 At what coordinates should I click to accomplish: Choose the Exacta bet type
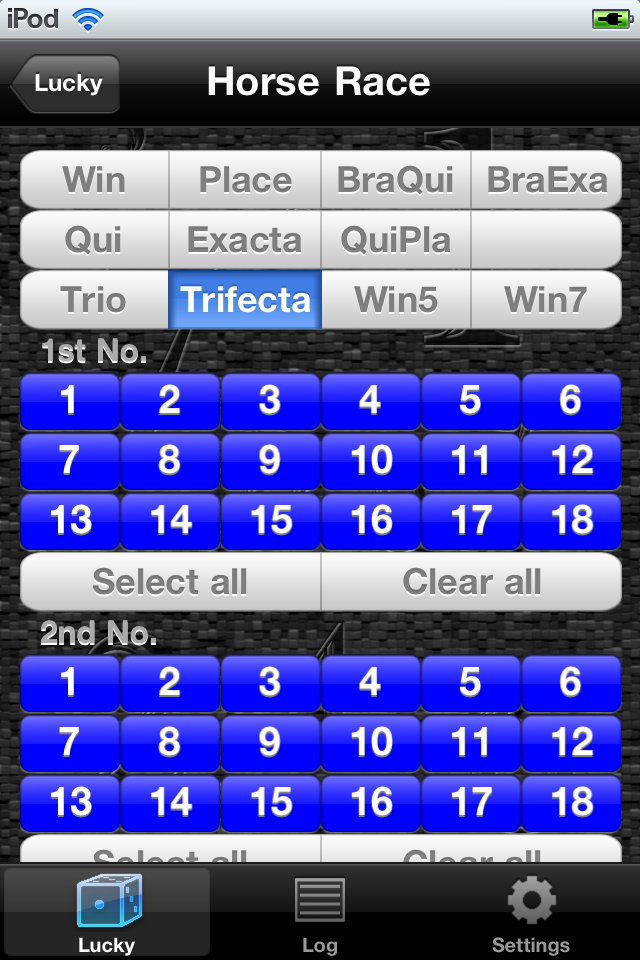click(x=245, y=240)
